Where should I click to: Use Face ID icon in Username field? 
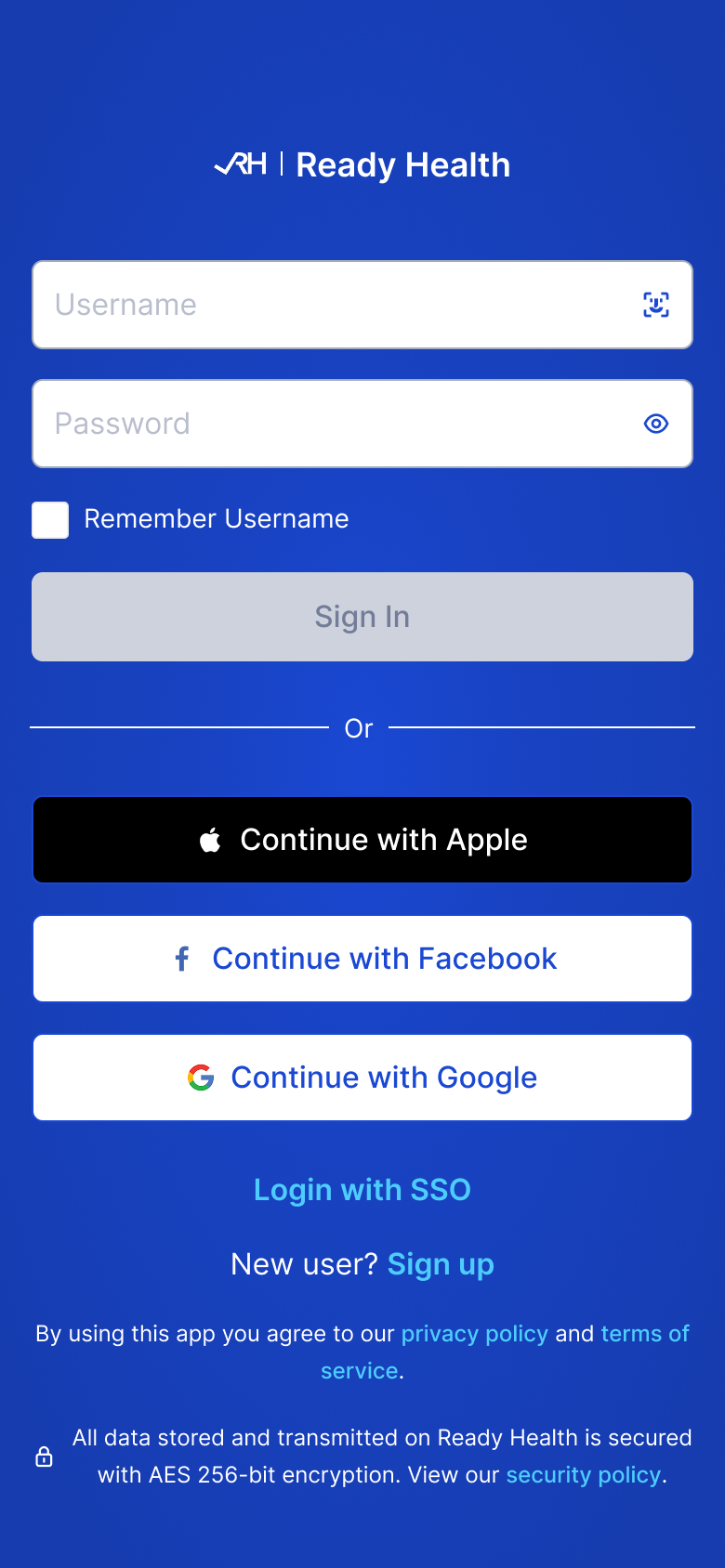point(656,305)
